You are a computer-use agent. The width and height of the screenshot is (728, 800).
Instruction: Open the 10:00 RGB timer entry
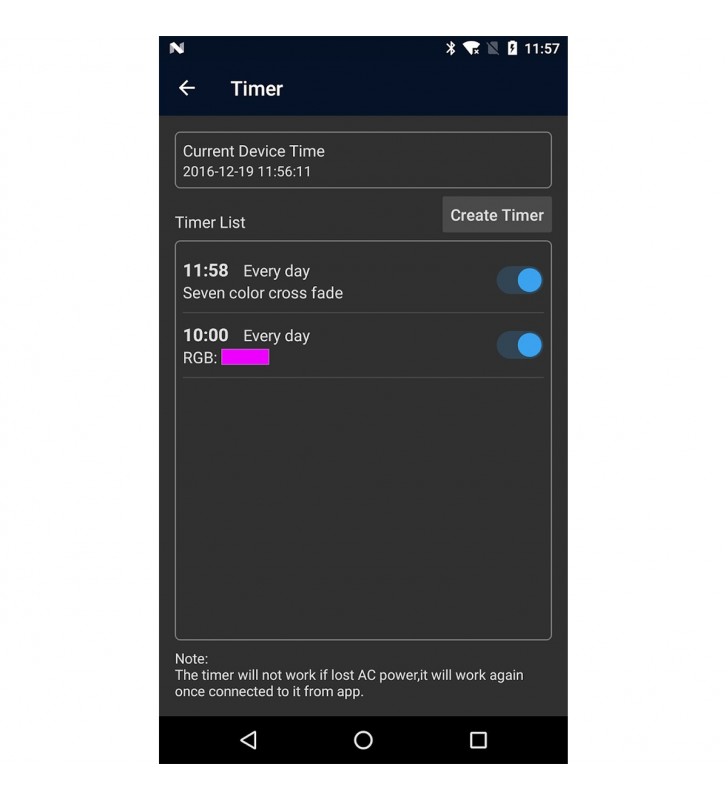click(x=300, y=346)
